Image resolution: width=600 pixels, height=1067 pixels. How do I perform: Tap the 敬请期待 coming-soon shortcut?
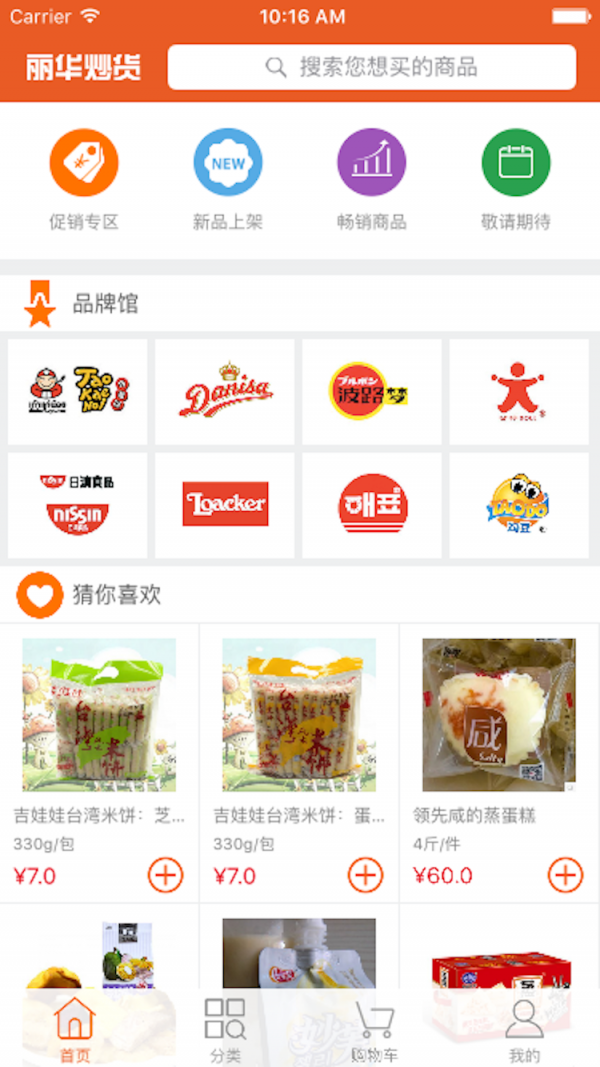(x=516, y=164)
